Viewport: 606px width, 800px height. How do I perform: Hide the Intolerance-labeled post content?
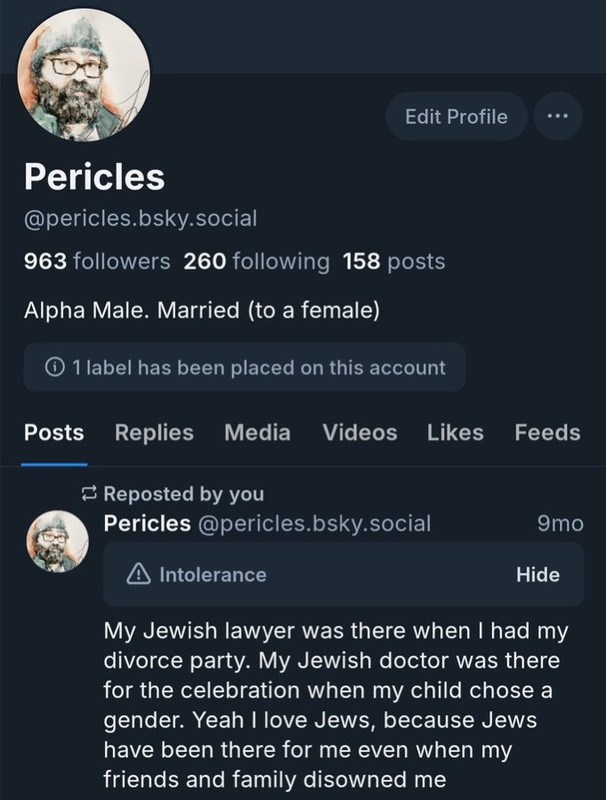[x=538, y=574]
